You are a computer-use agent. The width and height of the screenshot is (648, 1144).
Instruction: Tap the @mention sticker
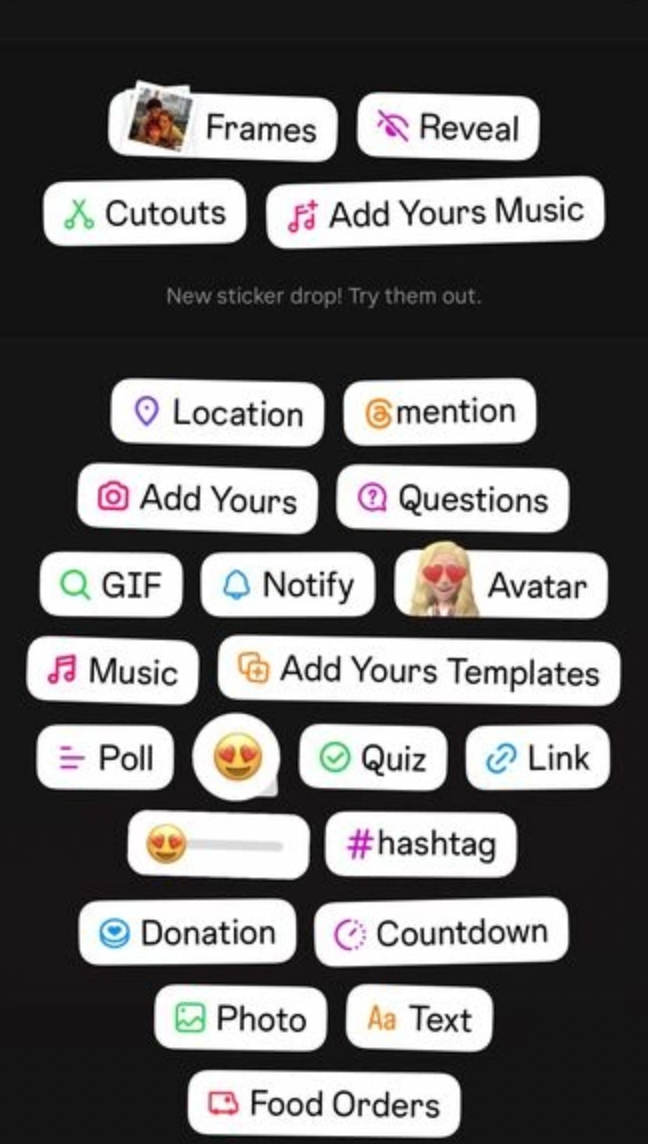[x=440, y=411]
